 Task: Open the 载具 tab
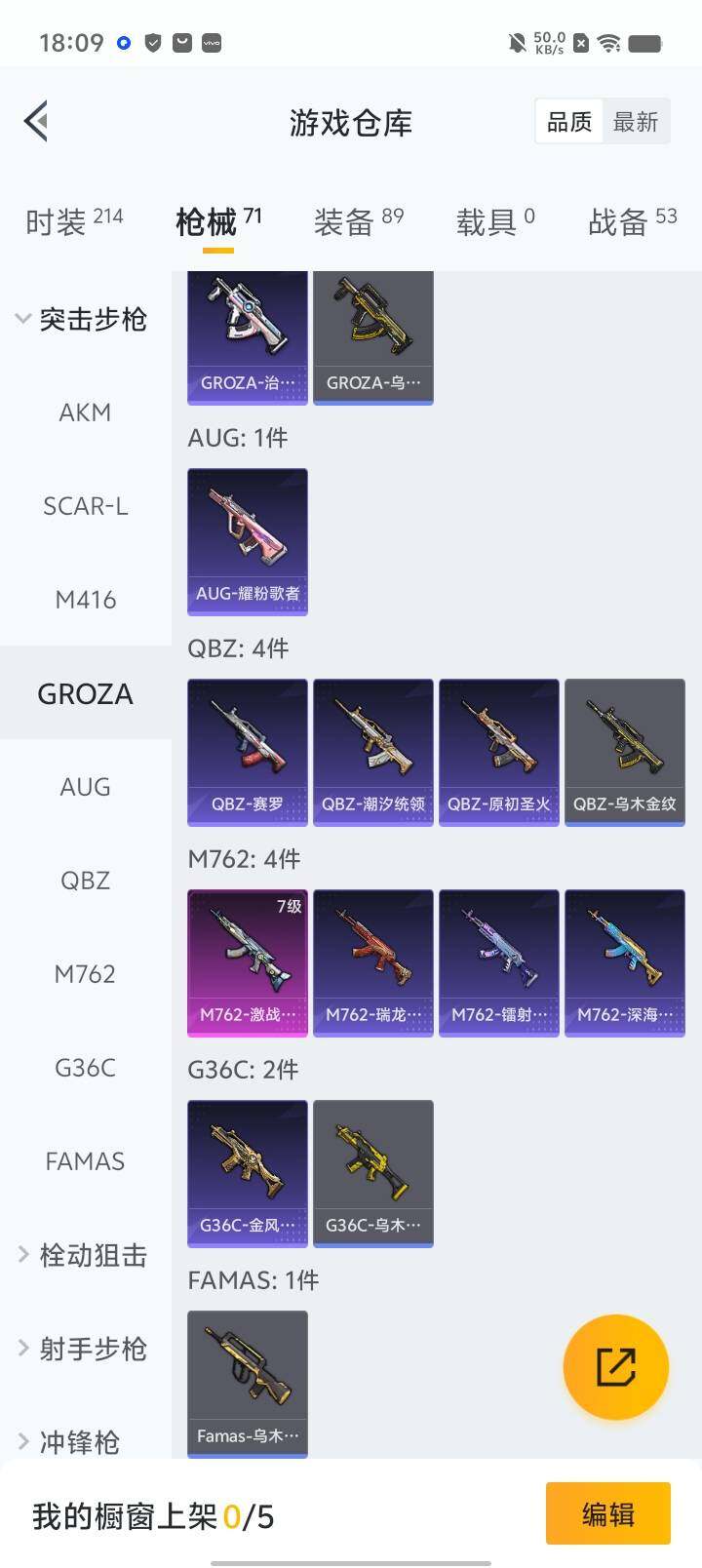tap(495, 221)
